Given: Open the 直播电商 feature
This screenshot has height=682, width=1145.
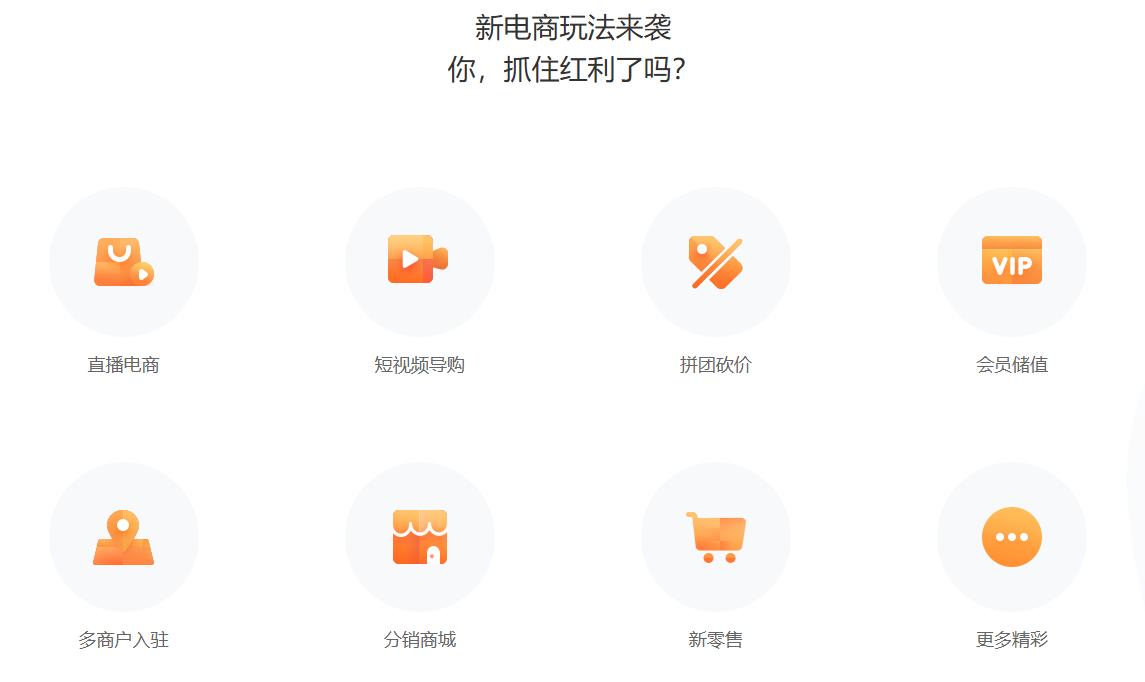Looking at the screenshot, I should click(x=124, y=262).
